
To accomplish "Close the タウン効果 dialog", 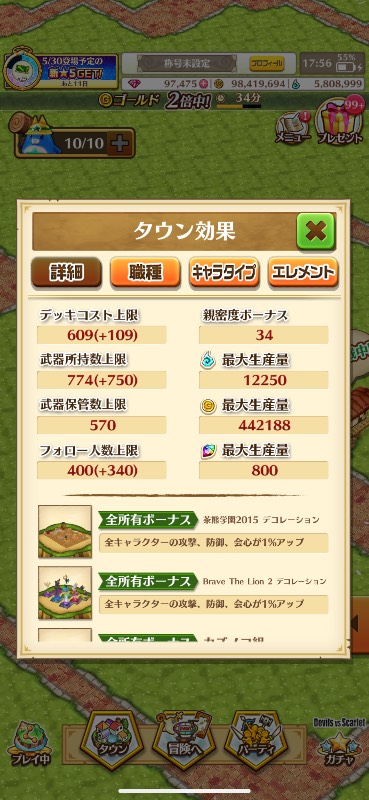I will (315, 232).
